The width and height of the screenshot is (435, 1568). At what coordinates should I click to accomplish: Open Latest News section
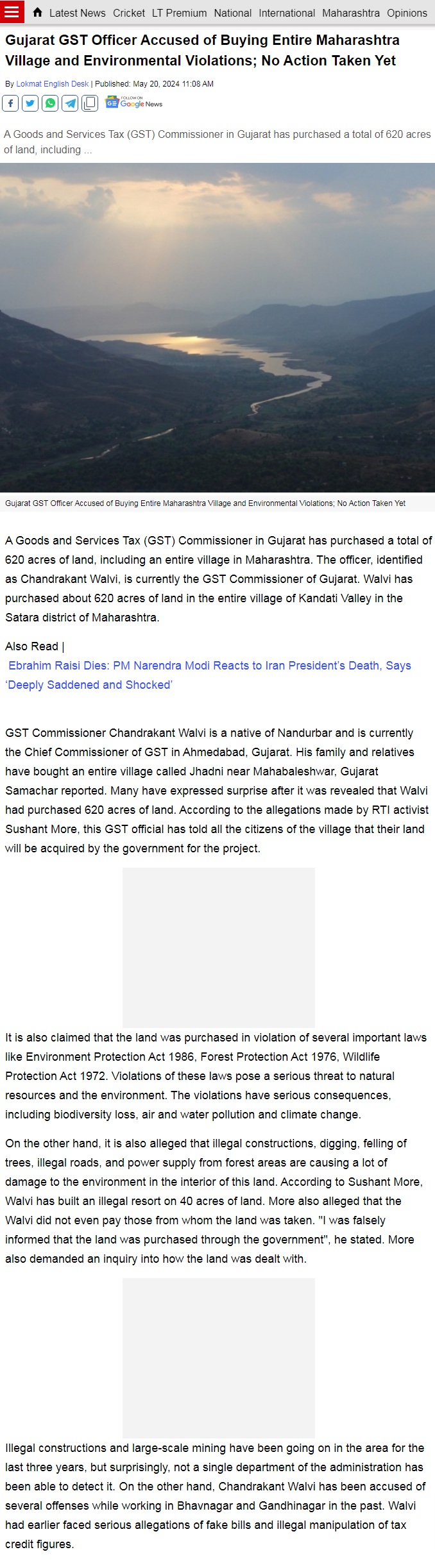pos(77,13)
